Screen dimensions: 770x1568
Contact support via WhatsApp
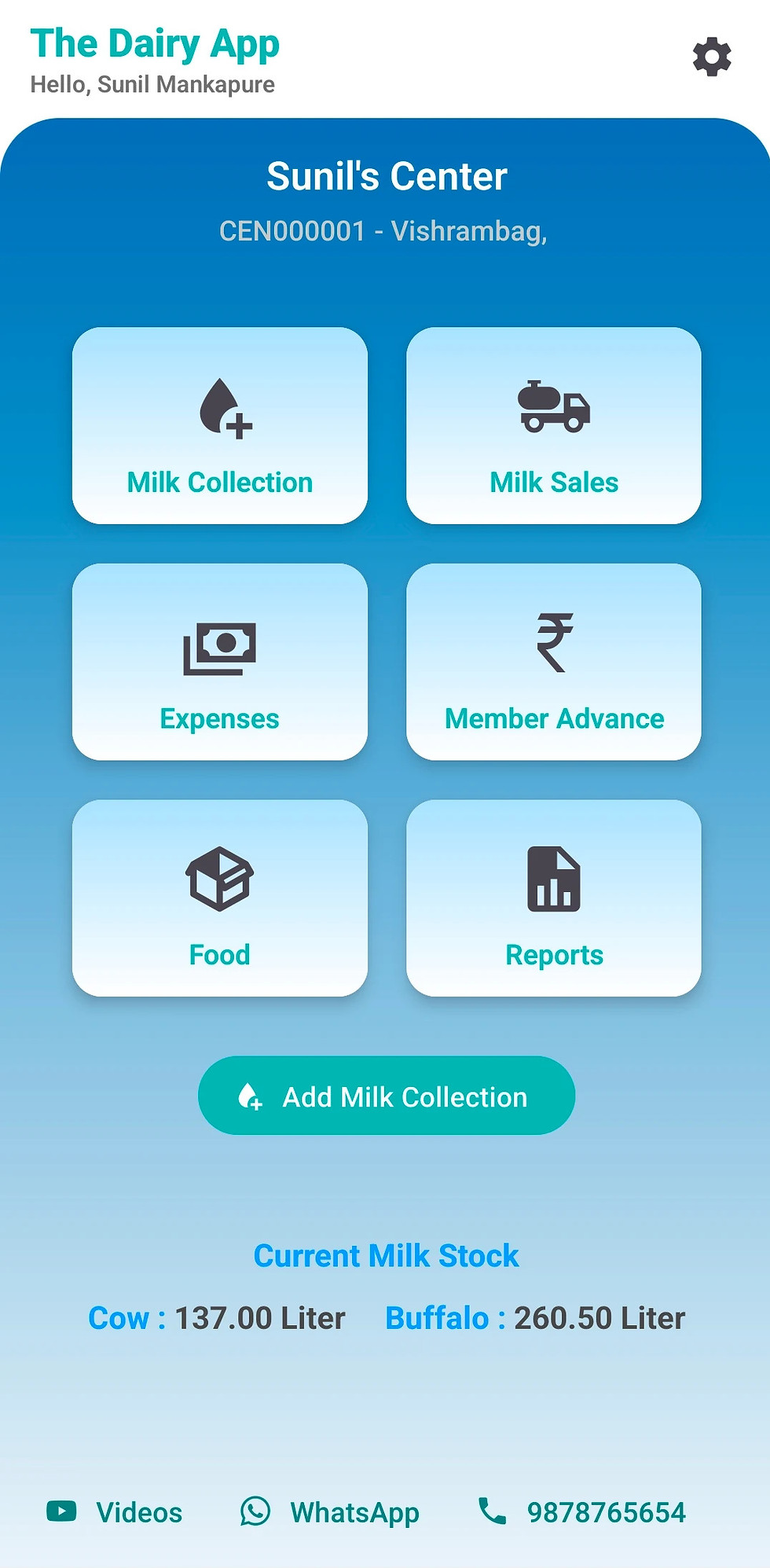(x=330, y=1512)
